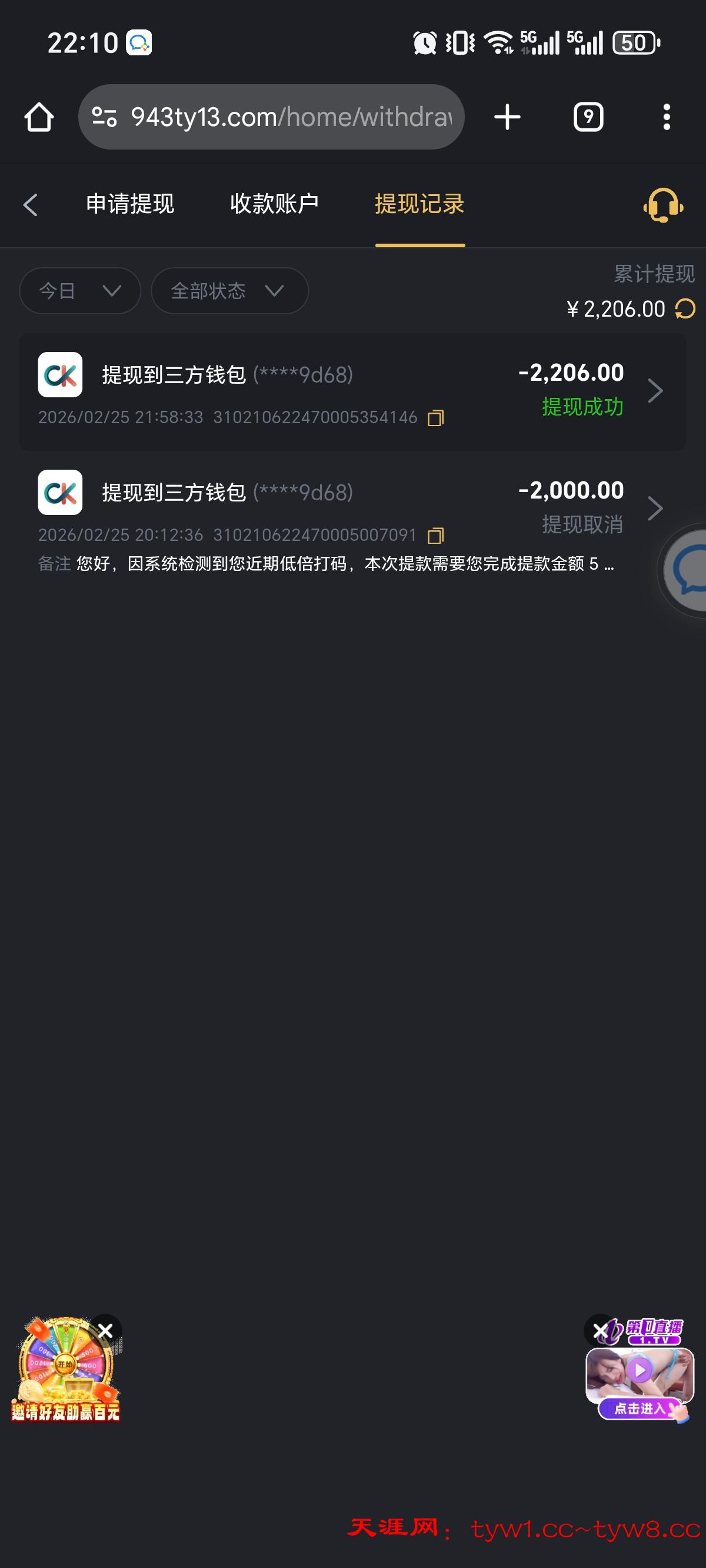Contact customer service via headset icon

click(x=663, y=205)
